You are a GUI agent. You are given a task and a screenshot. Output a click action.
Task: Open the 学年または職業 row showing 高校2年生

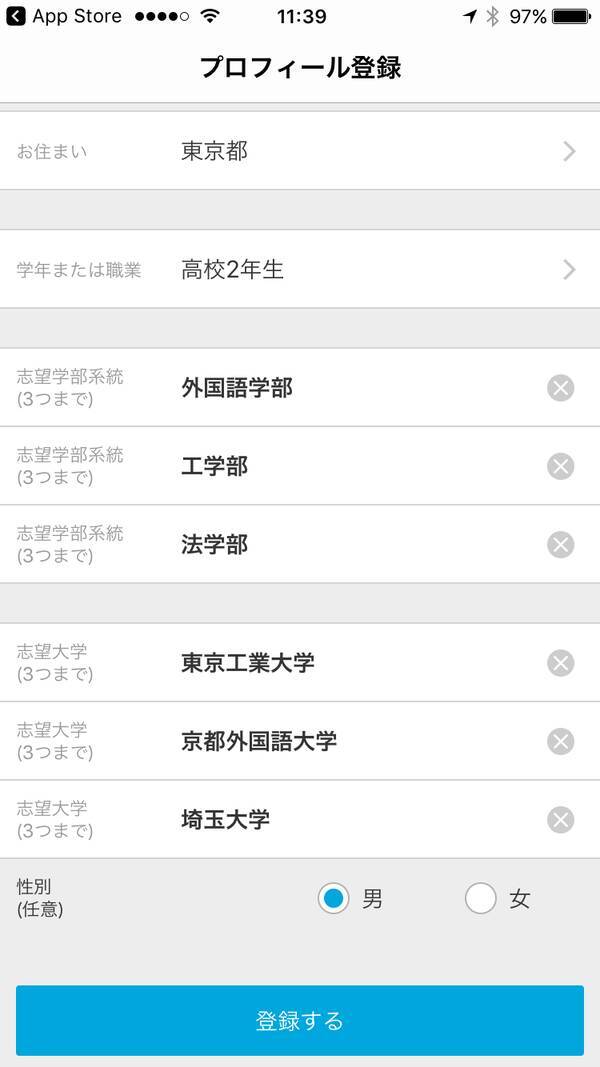pos(300,269)
